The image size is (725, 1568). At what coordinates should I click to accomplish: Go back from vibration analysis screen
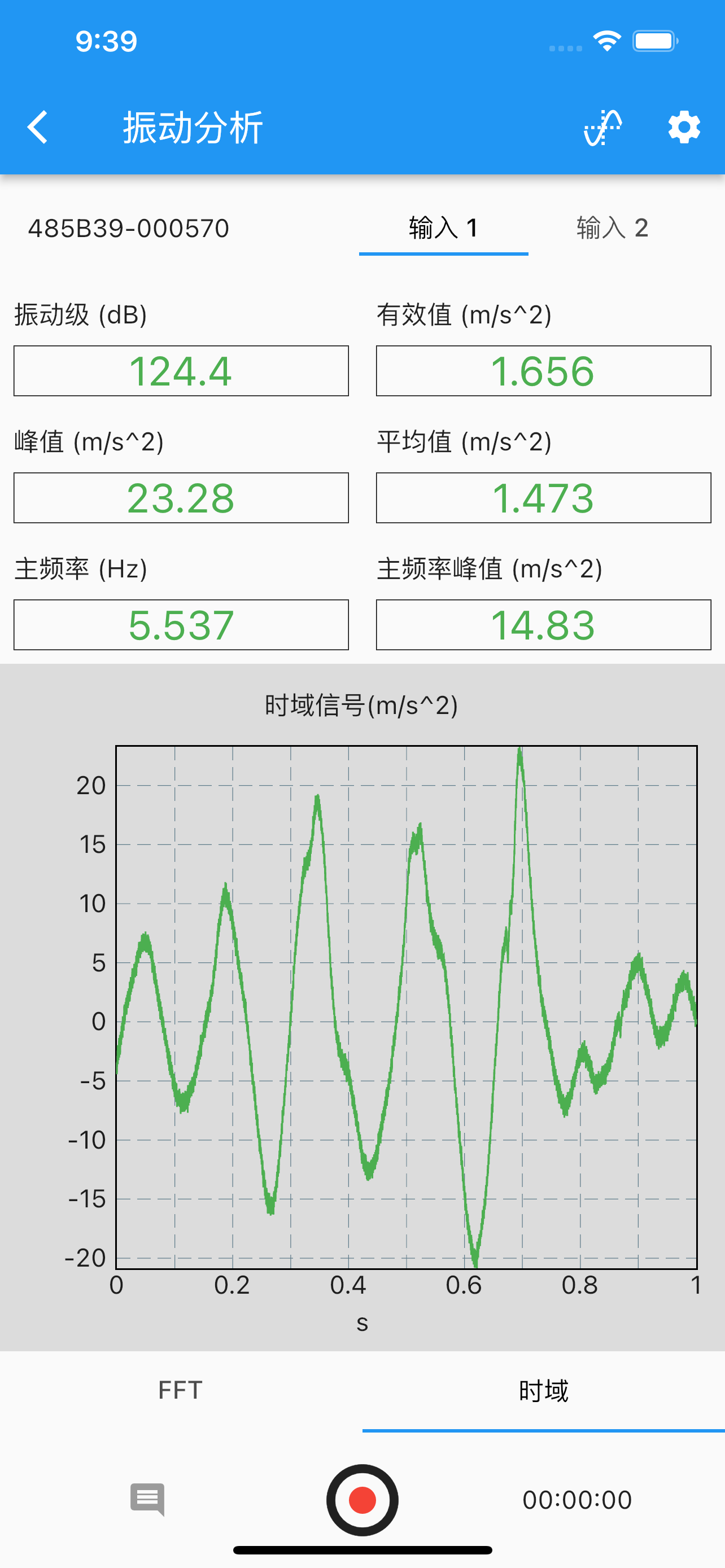tap(38, 127)
